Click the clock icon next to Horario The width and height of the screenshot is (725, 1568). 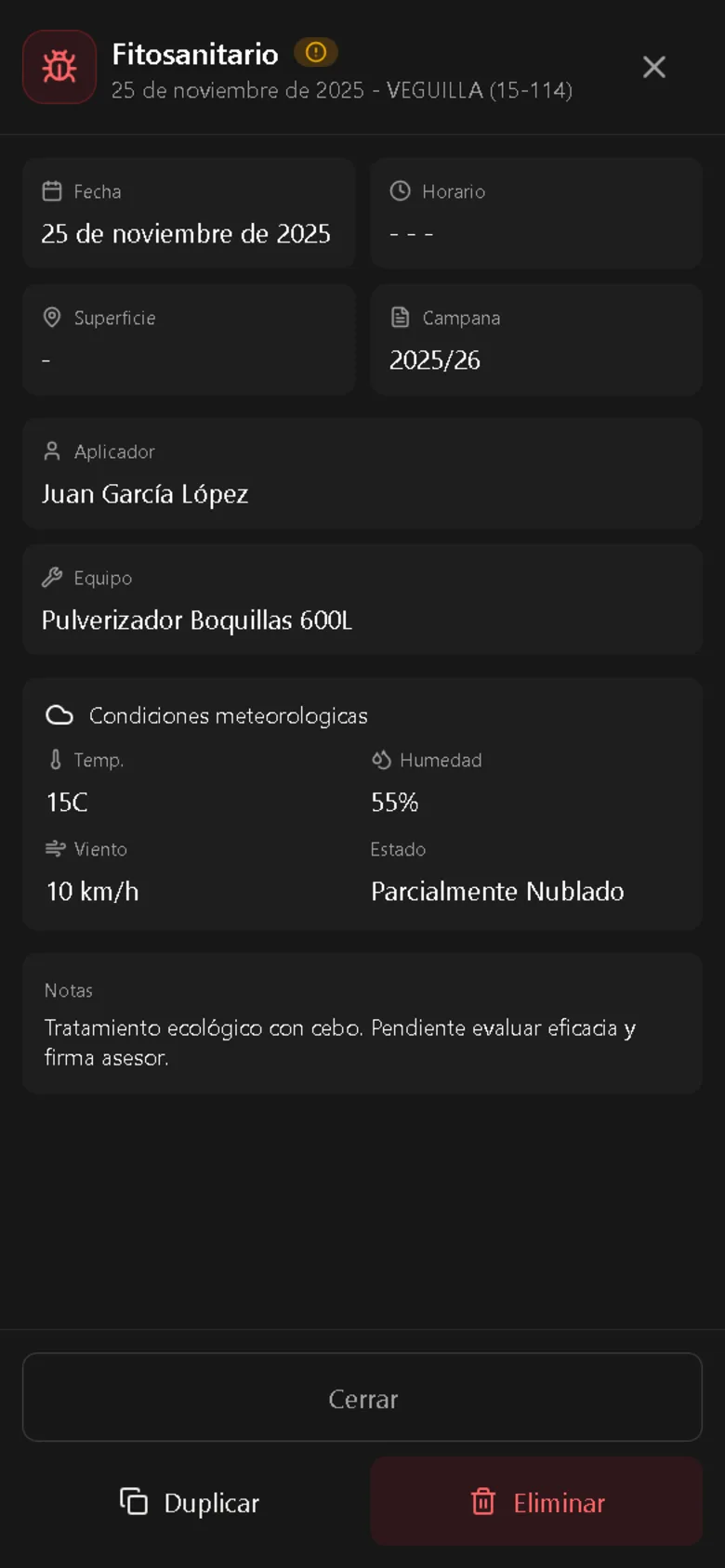(399, 190)
